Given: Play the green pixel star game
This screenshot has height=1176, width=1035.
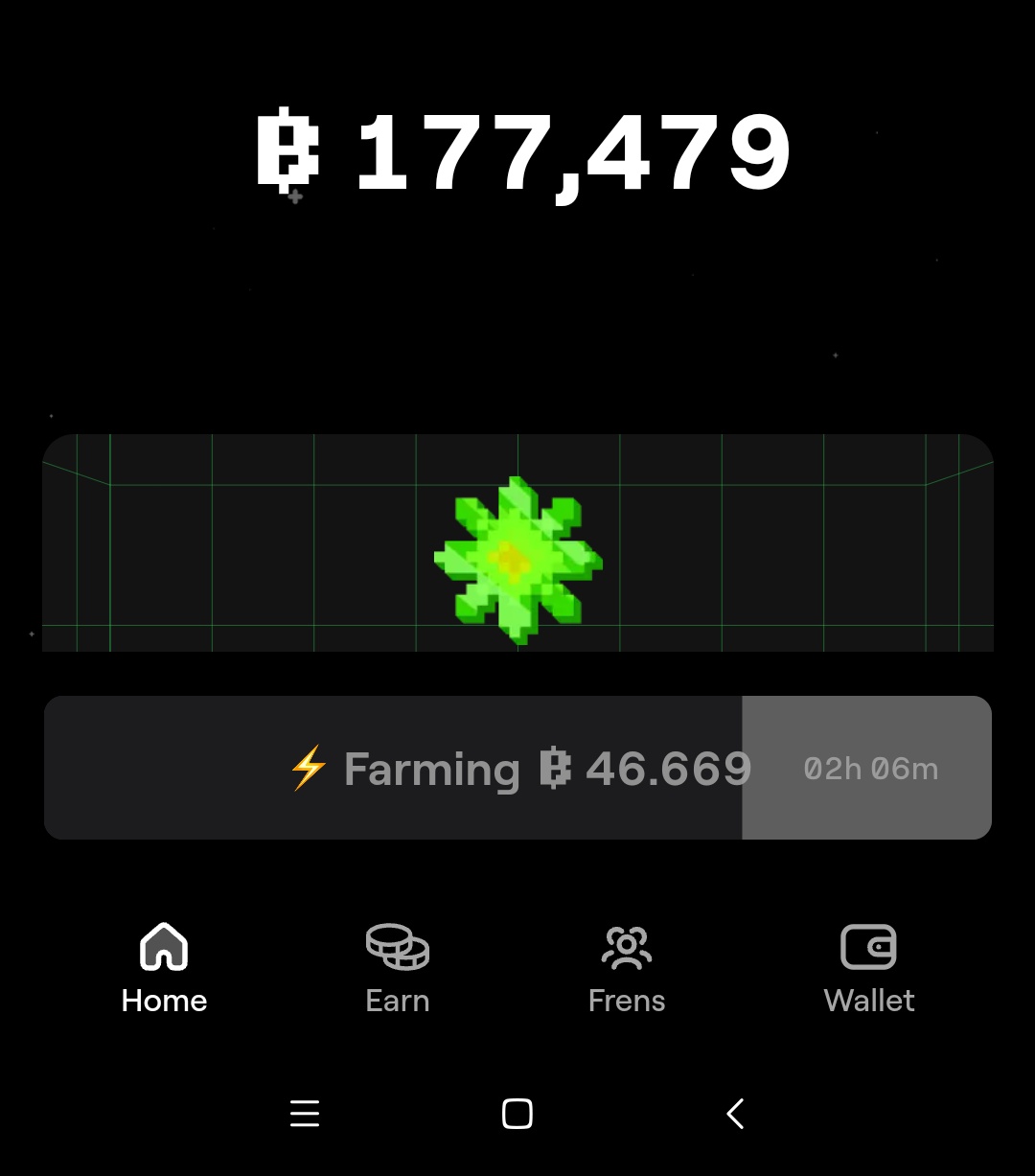Looking at the screenshot, I should (517, 559).
